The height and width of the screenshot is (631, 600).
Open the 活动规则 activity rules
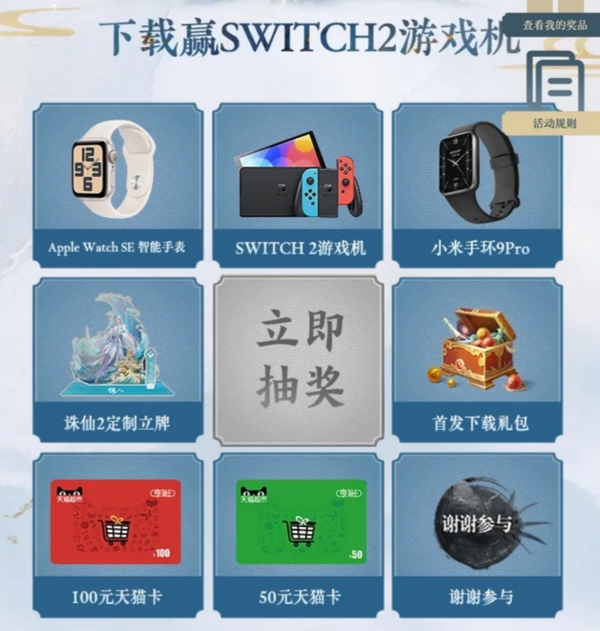554,122
